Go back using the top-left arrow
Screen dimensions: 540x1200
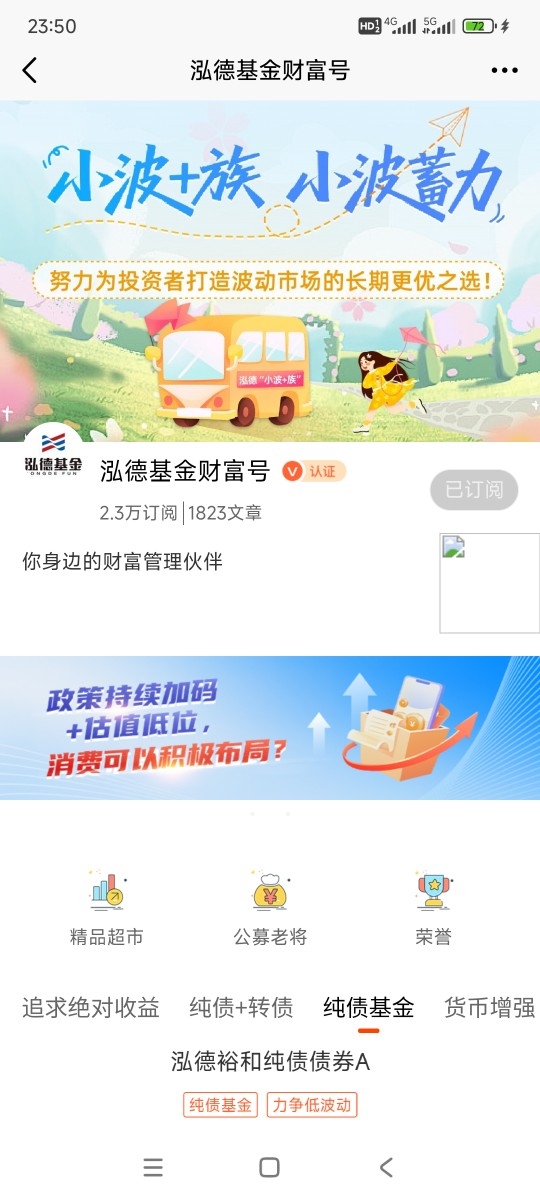pyautogui.click(x=30, y=71)
